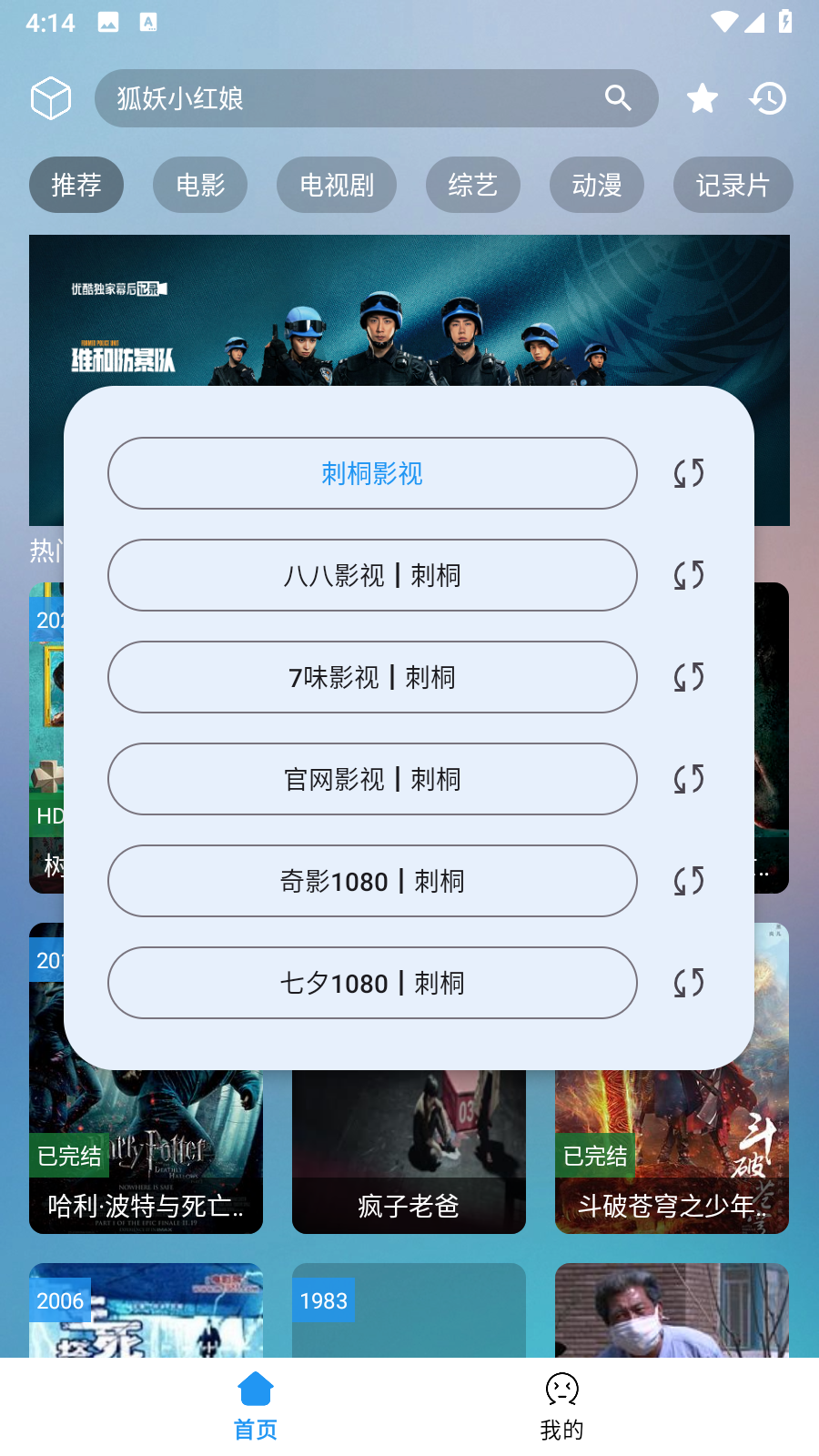Pick the 7味影视丨刺桐 source
The height and width of the screenshot is (1456, 819).
372,677
